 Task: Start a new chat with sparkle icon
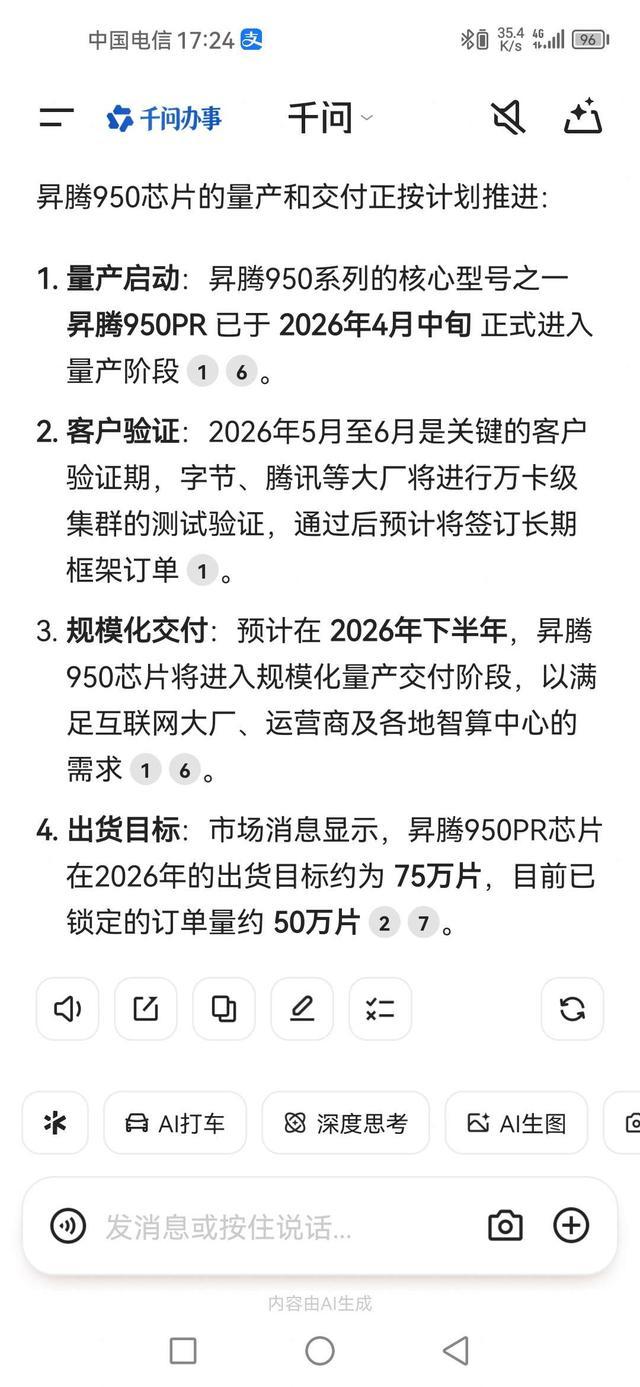(x=582, y=117)
